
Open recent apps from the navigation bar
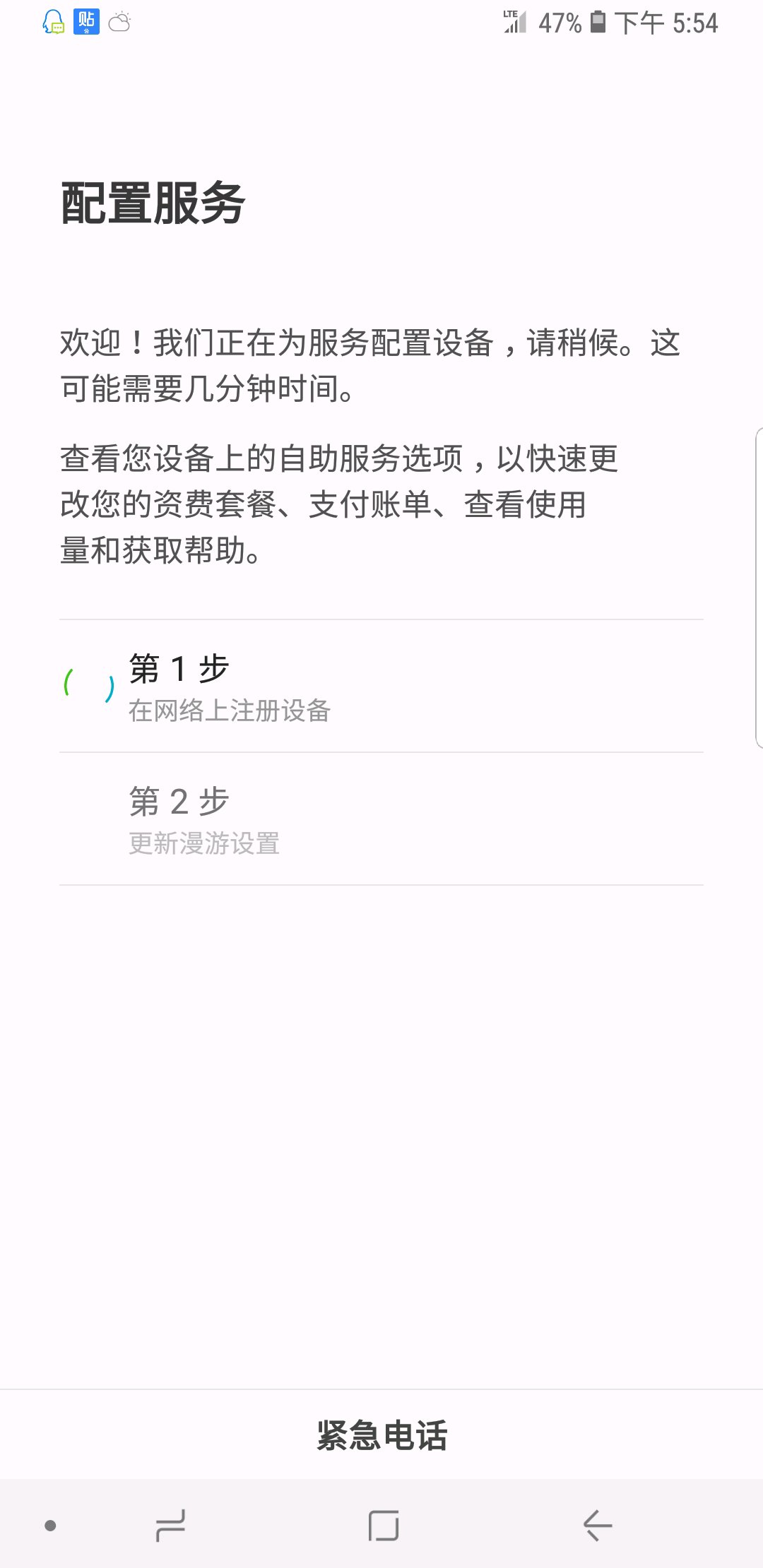[x=170, y=1526]
